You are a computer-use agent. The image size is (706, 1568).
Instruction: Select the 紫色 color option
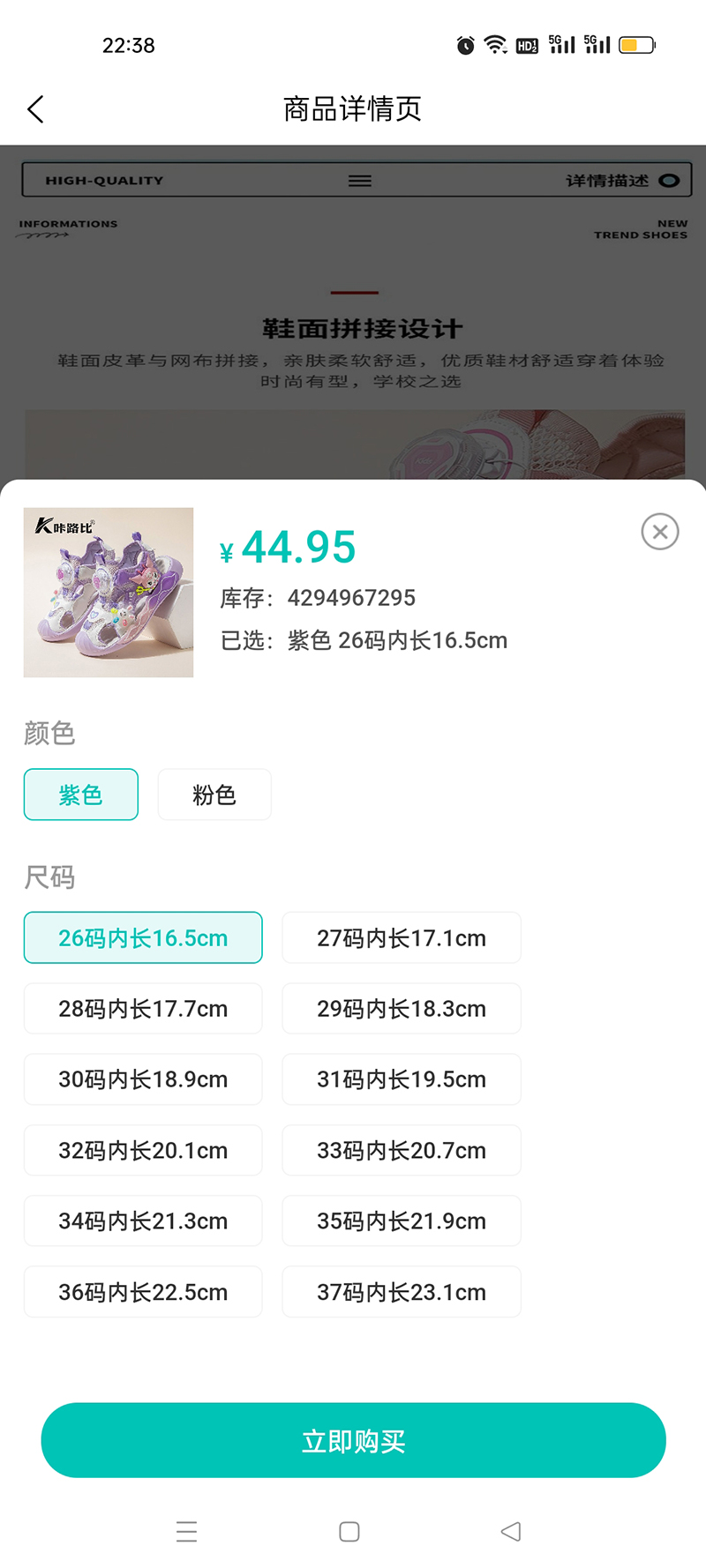point(80,794)
